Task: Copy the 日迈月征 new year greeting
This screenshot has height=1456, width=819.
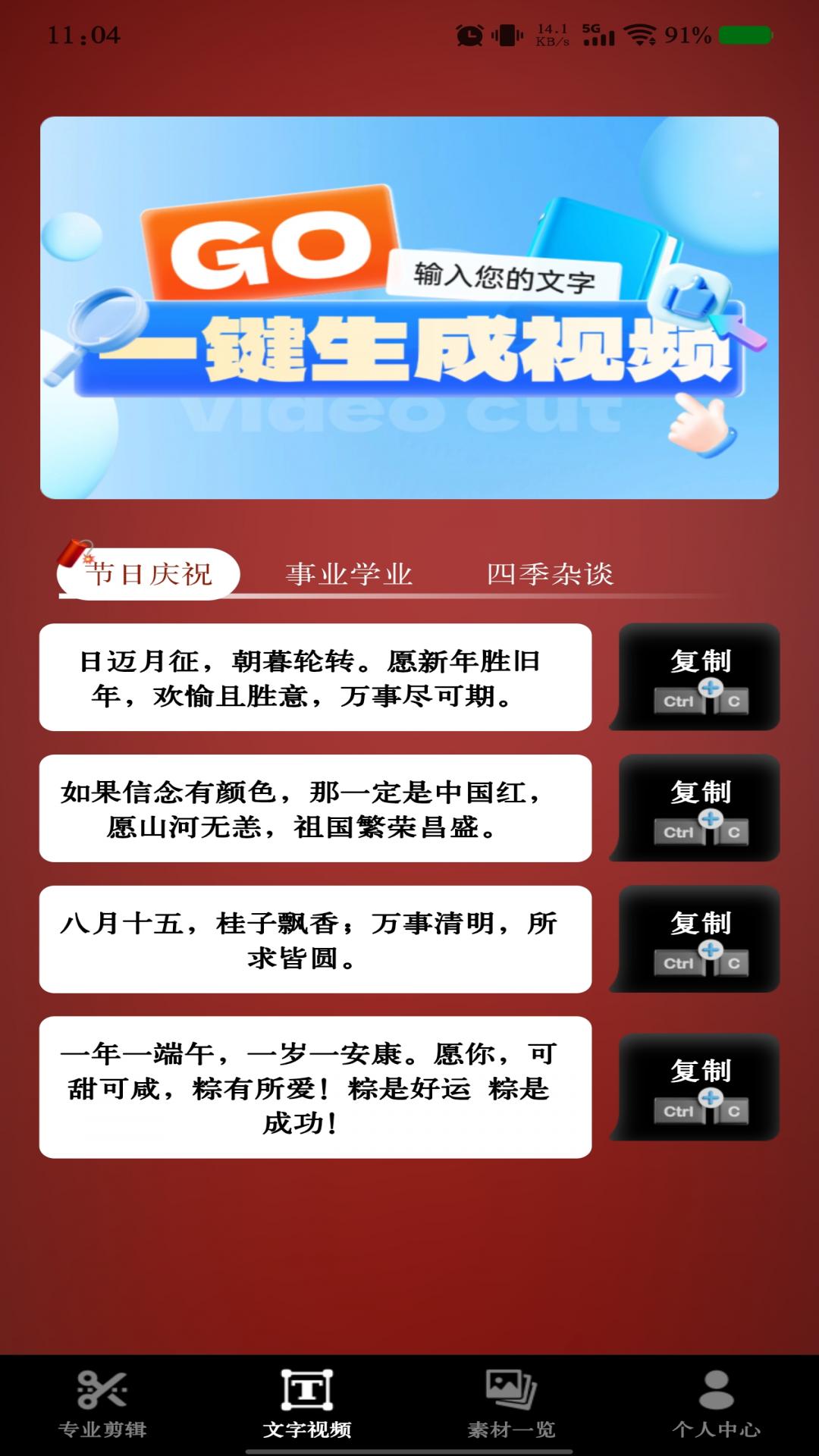Action: 699,677
